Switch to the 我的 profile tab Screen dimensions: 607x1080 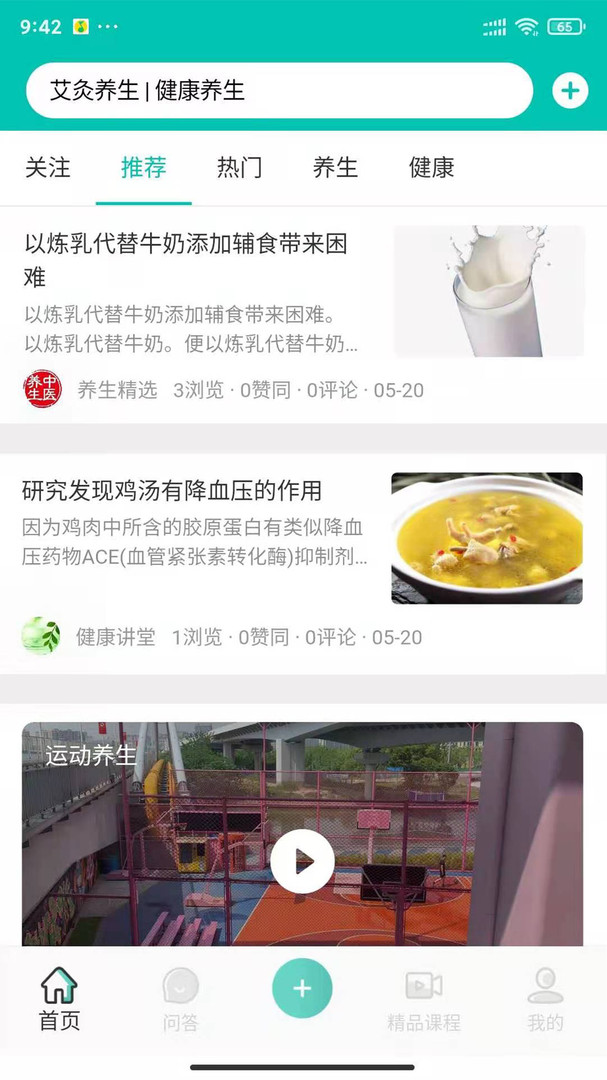545,998
